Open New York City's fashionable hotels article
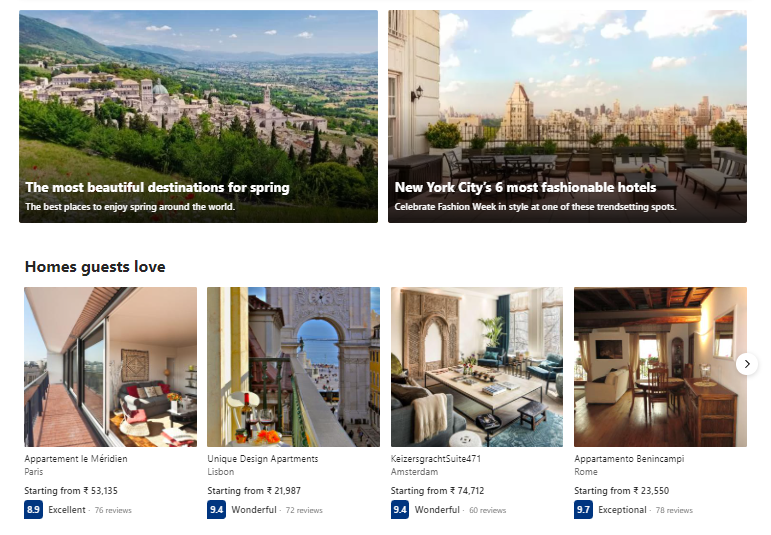 567,116
